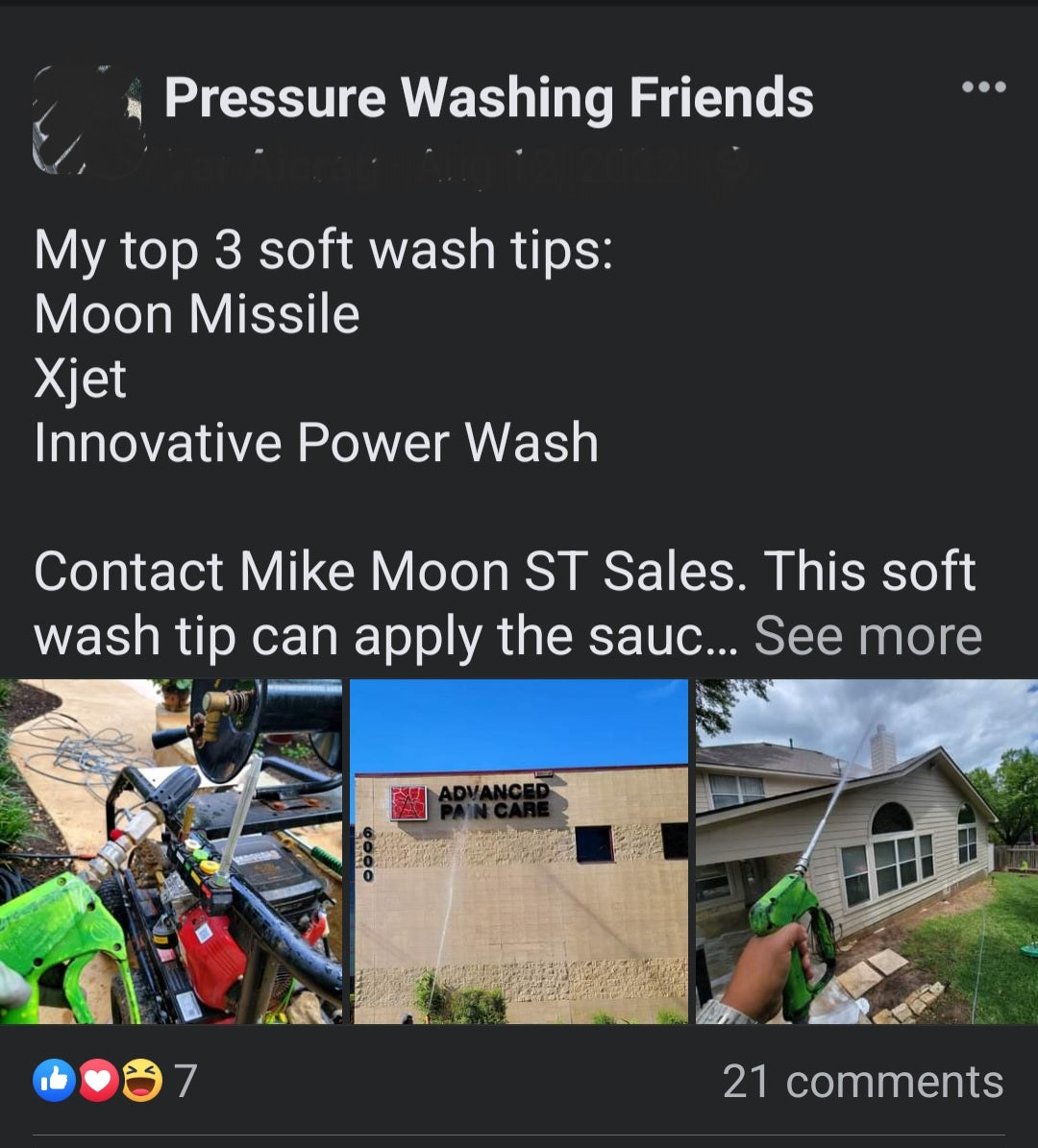Open the pressure washer equipment photo
Viewport: 1038px width, 1148px height.
click(171, 851)
